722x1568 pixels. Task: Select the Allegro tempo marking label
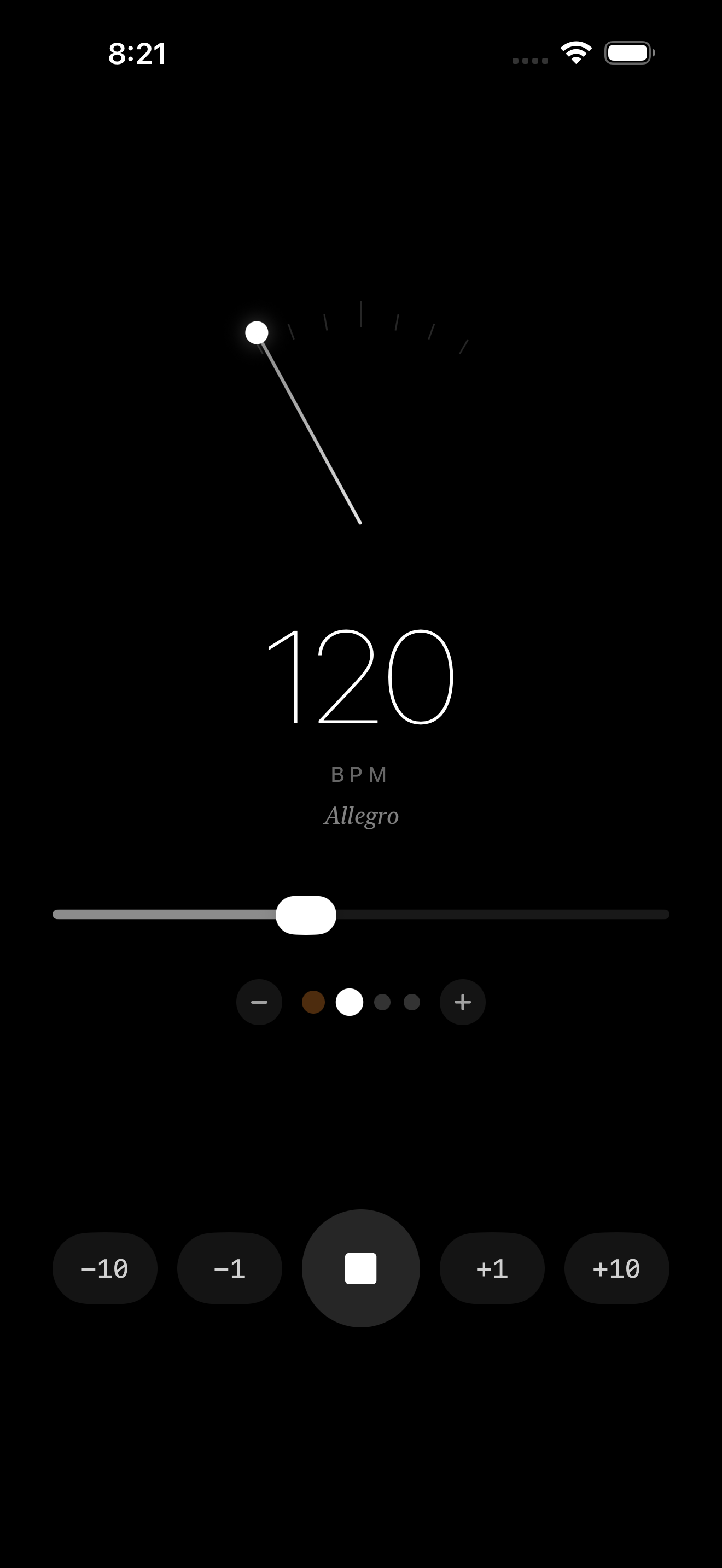[x=360, y=816]
